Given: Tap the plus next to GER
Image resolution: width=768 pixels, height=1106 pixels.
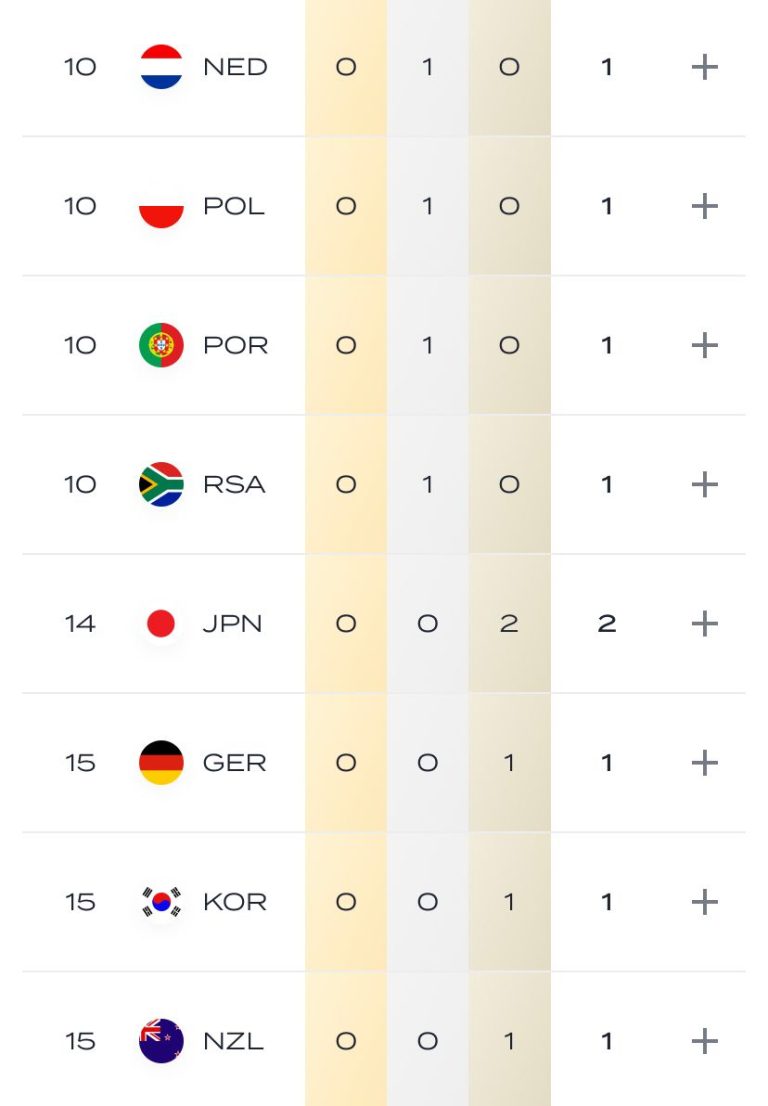Looking at the screenshot, I should click(705, 763).
